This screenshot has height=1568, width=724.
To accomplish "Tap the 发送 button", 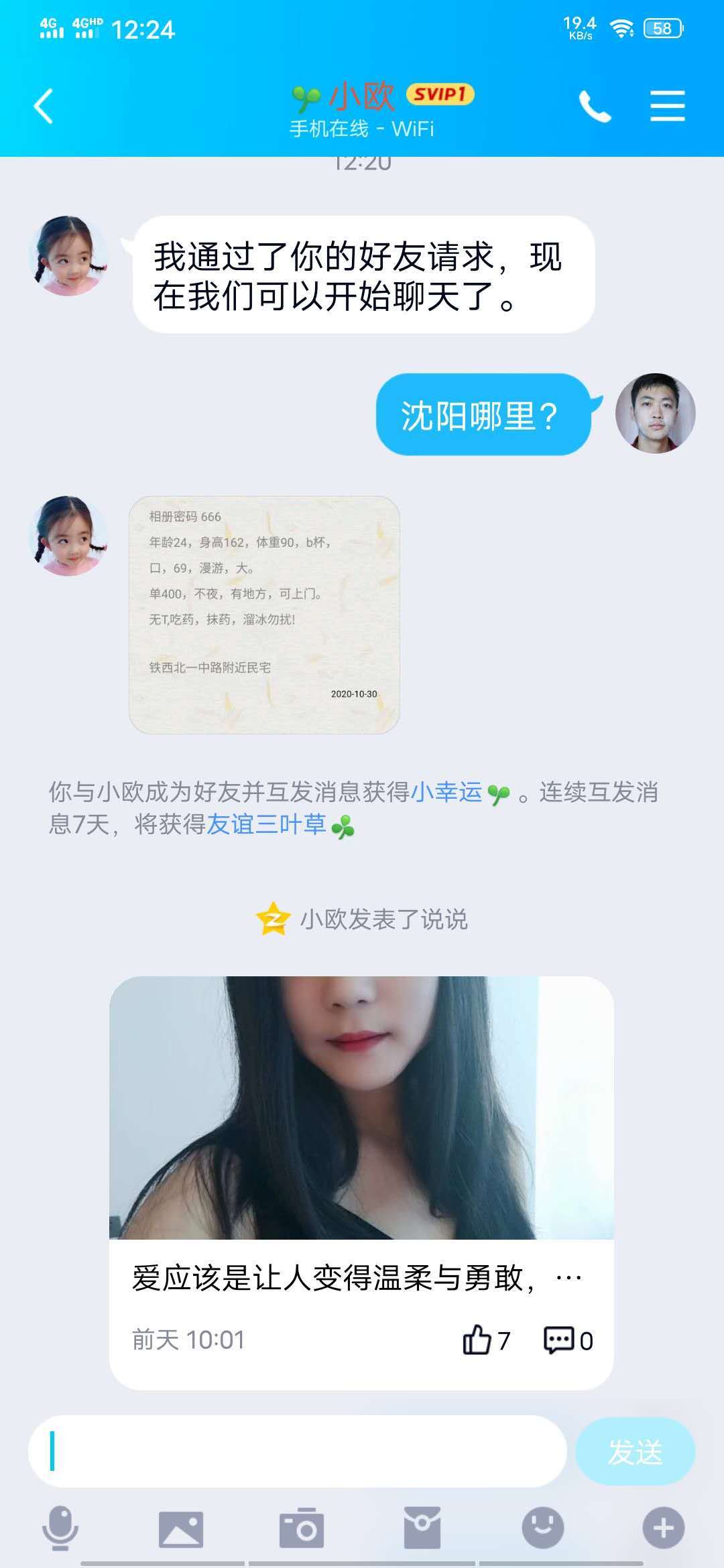I will (x=635, y=1451).
